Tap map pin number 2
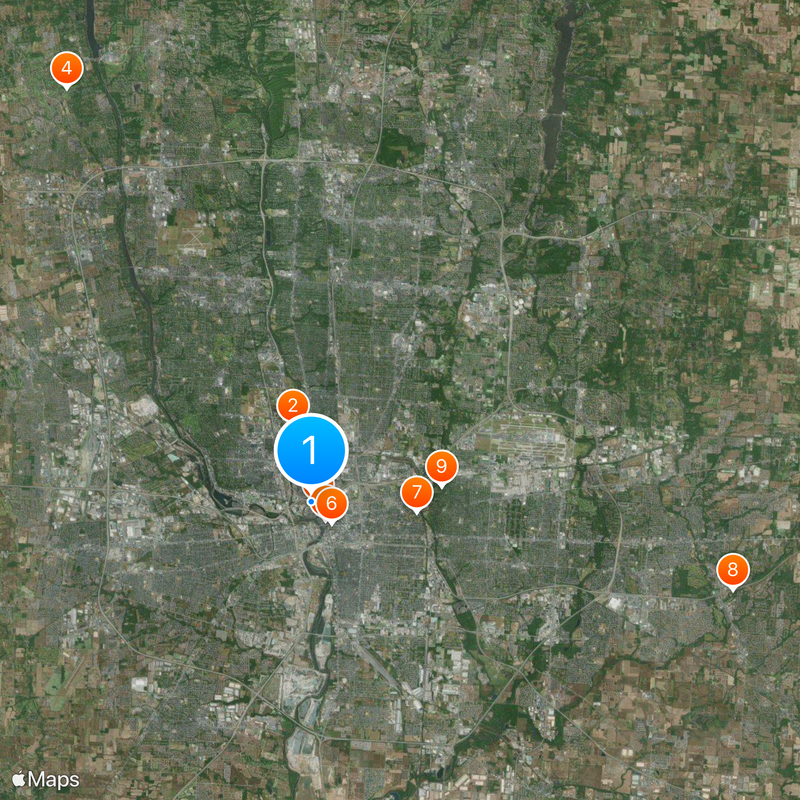The width and height of the screenshot is (800, 800). (x=291, y=404)
